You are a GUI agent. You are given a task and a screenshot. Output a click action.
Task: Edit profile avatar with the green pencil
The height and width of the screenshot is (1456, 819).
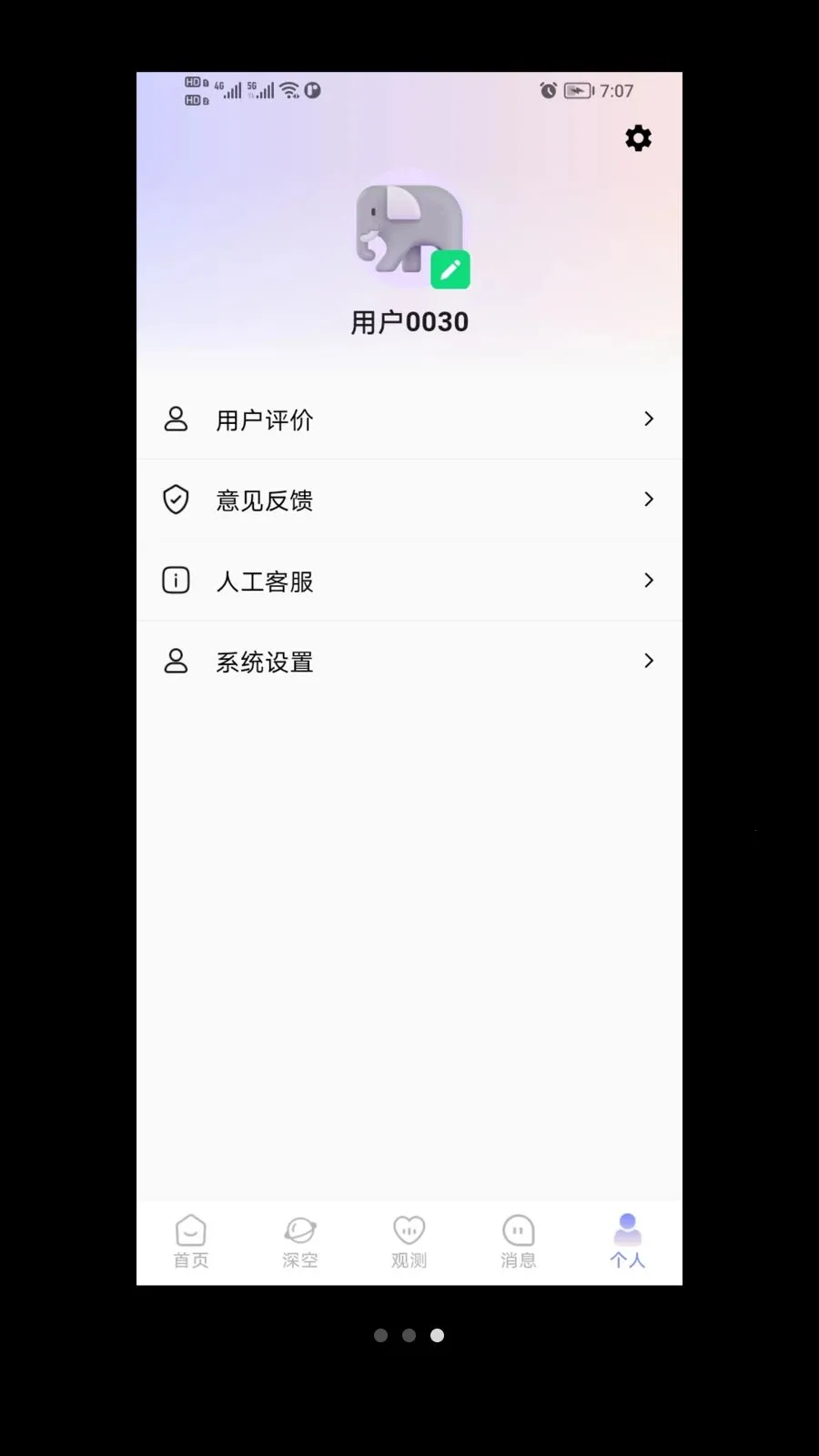(x=450, y=270)
